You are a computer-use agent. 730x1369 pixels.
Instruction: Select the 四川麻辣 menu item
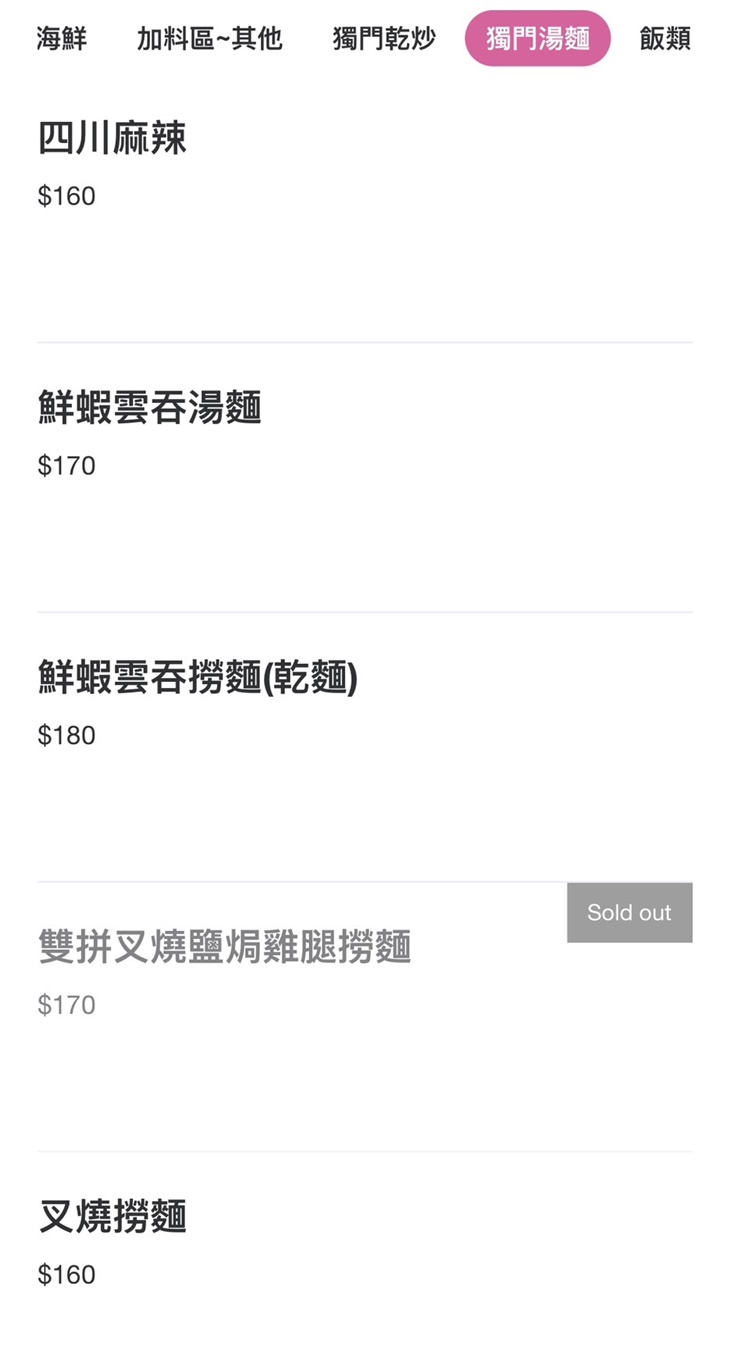tap(111, 138)
